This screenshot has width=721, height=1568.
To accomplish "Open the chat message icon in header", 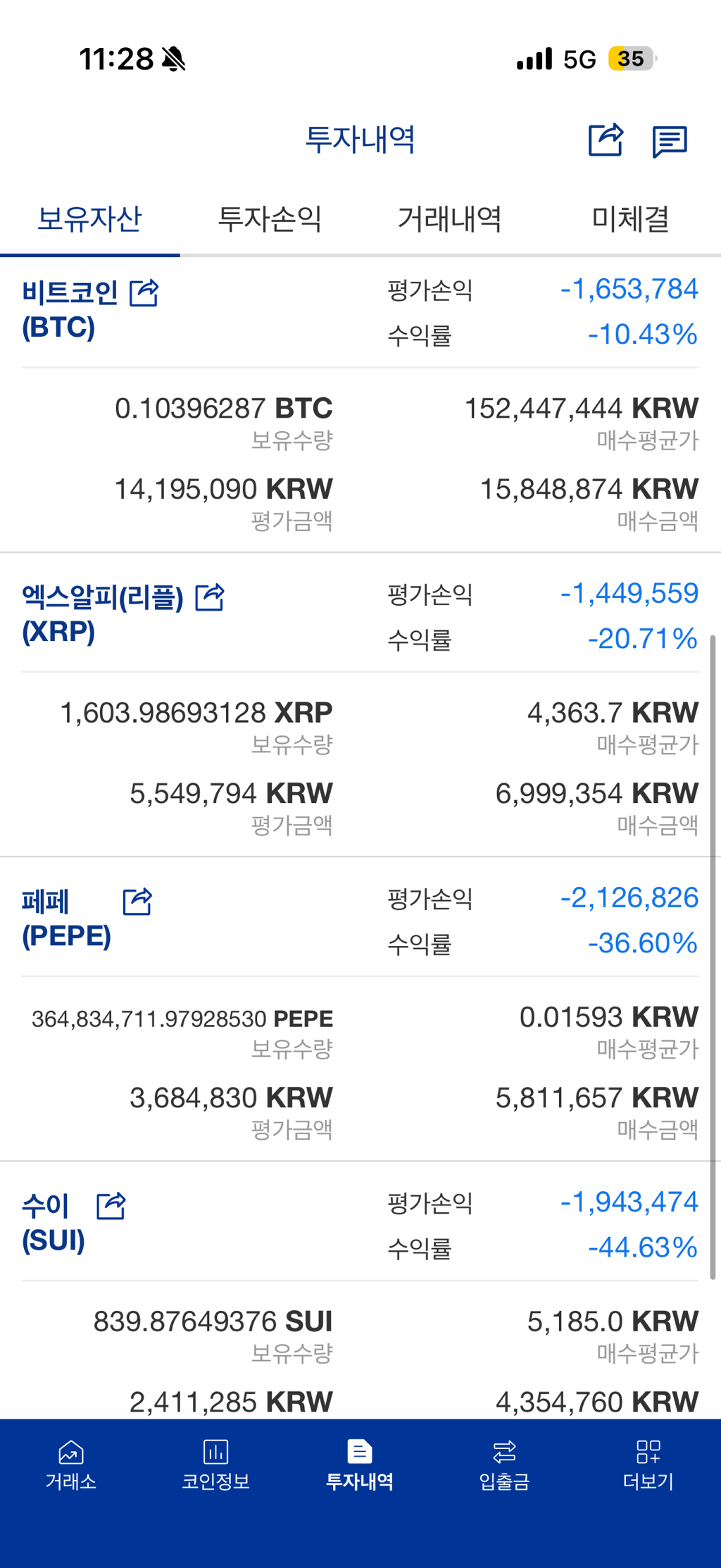I will point(670,142).
